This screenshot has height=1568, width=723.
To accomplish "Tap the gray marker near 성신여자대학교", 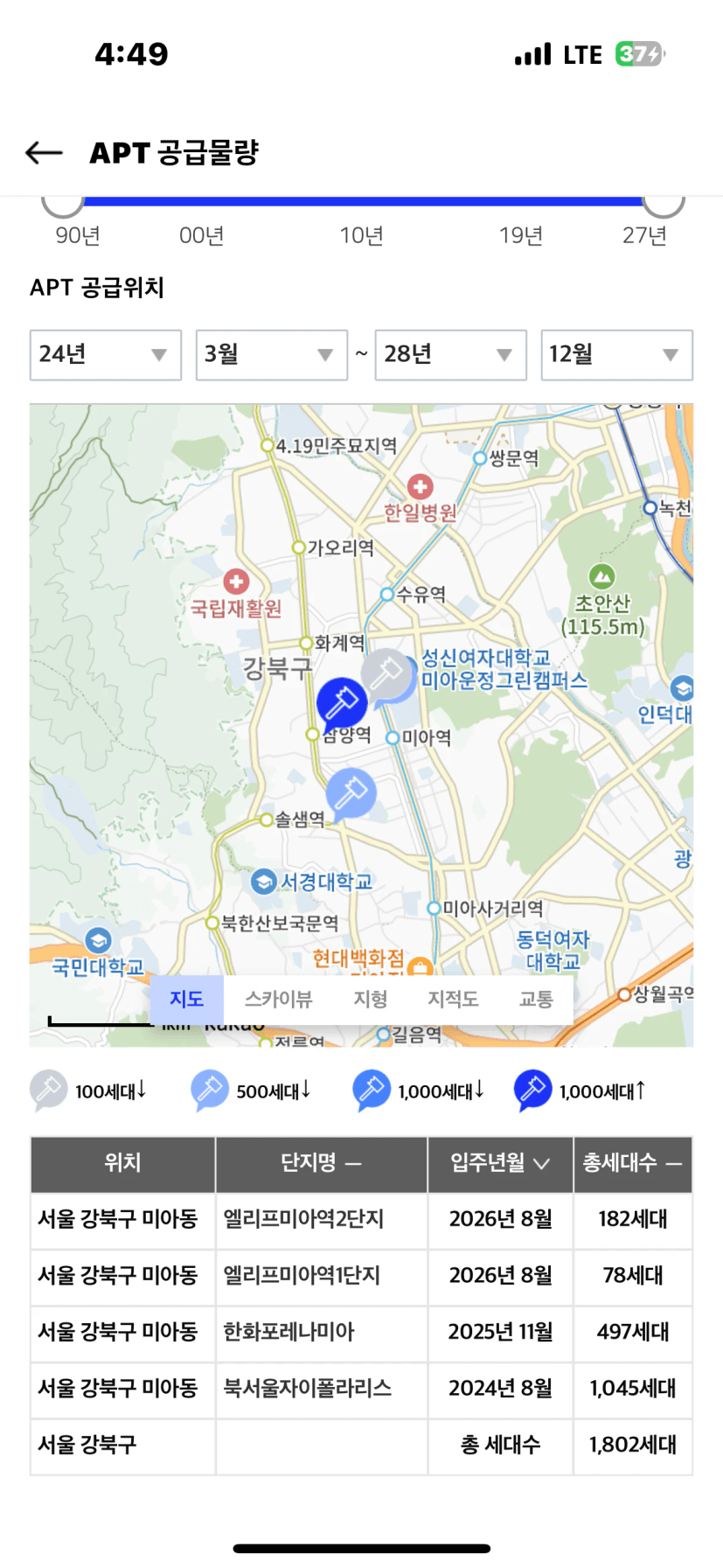I will pyautogui.click(x=386, y=674).
